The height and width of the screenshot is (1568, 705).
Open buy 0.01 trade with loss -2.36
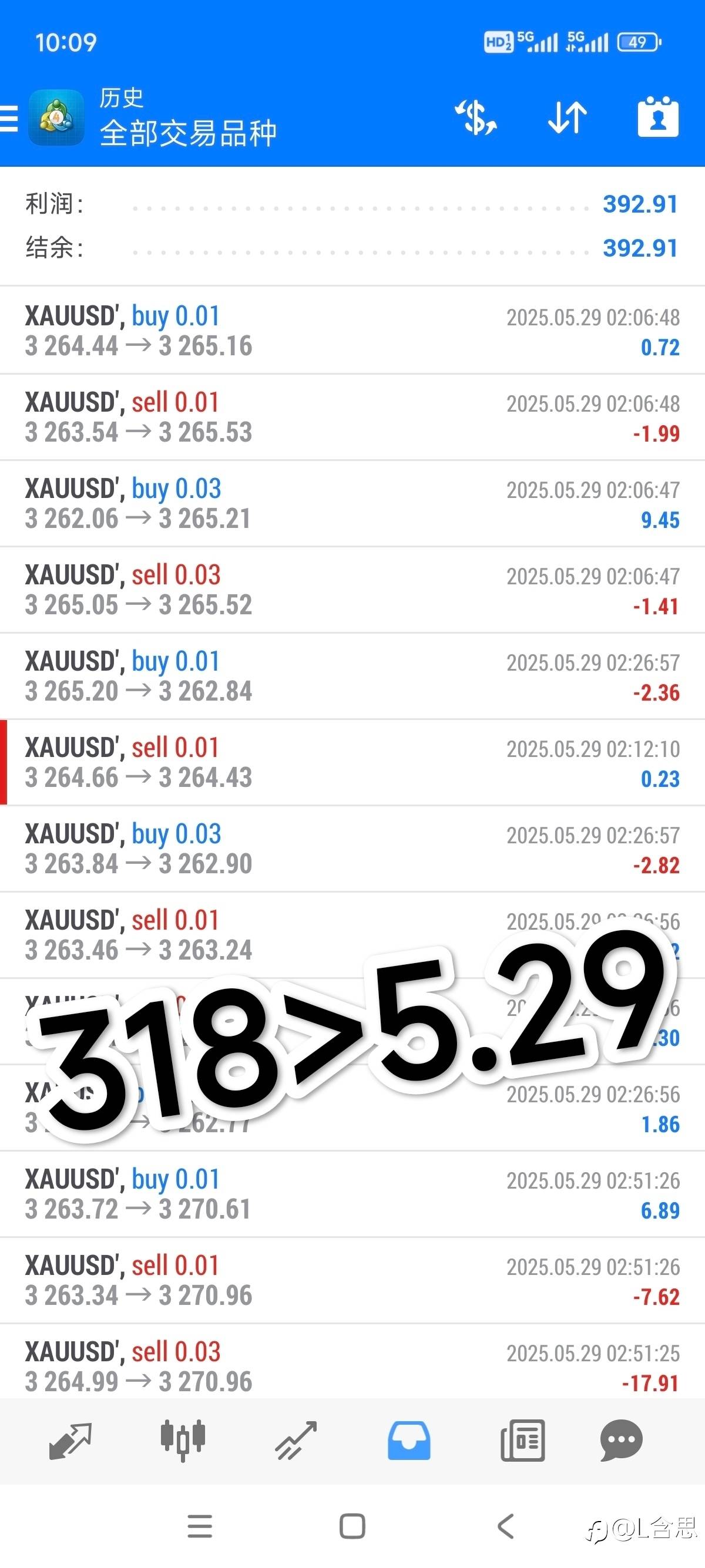click(x=352, y=677)
